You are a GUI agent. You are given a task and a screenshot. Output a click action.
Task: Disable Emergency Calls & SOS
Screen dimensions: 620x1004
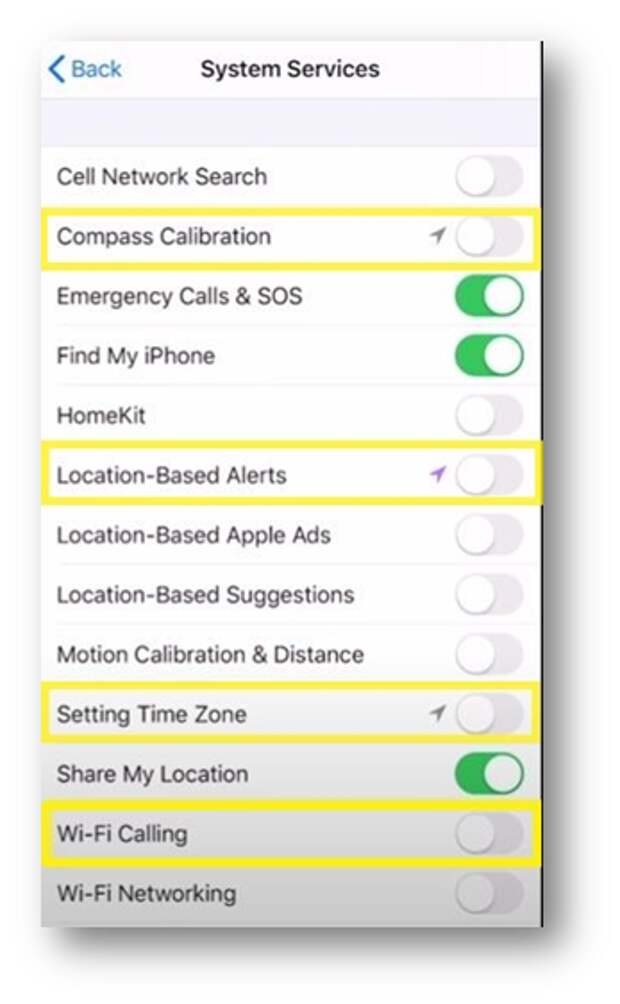(x=489, y=296)
